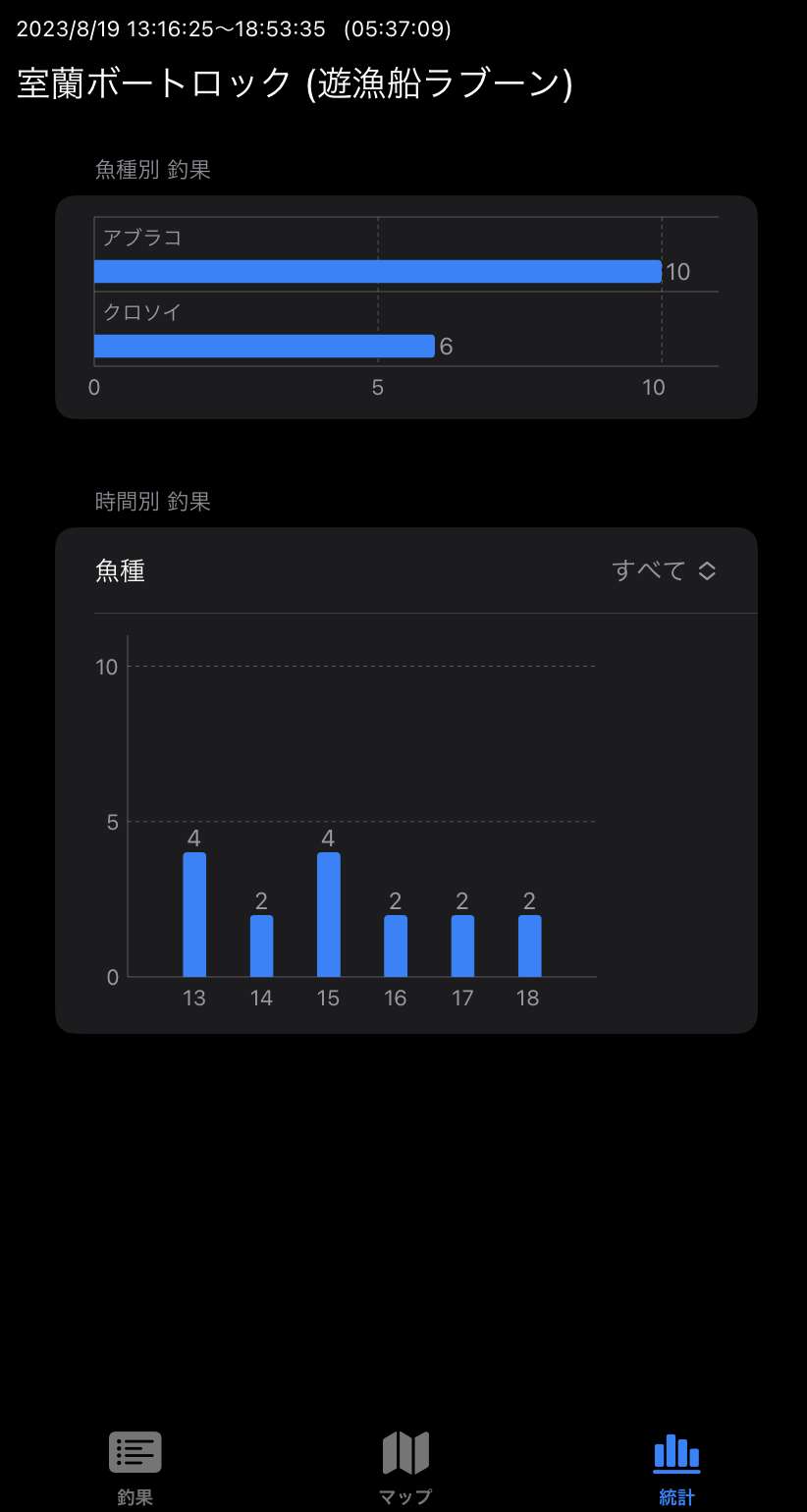
Task: Select the 統計 tab
Action: click(x=676, y=1469)
